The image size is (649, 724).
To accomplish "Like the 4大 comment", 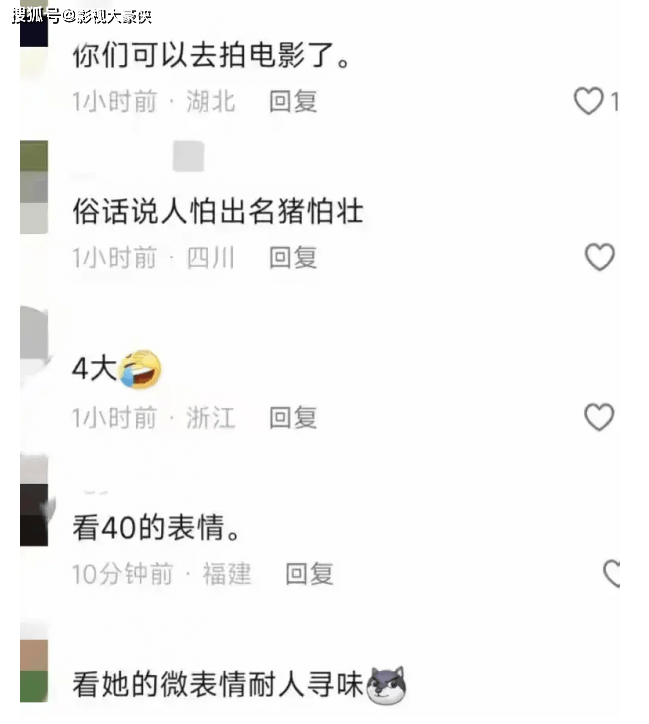I will [599, 418].
